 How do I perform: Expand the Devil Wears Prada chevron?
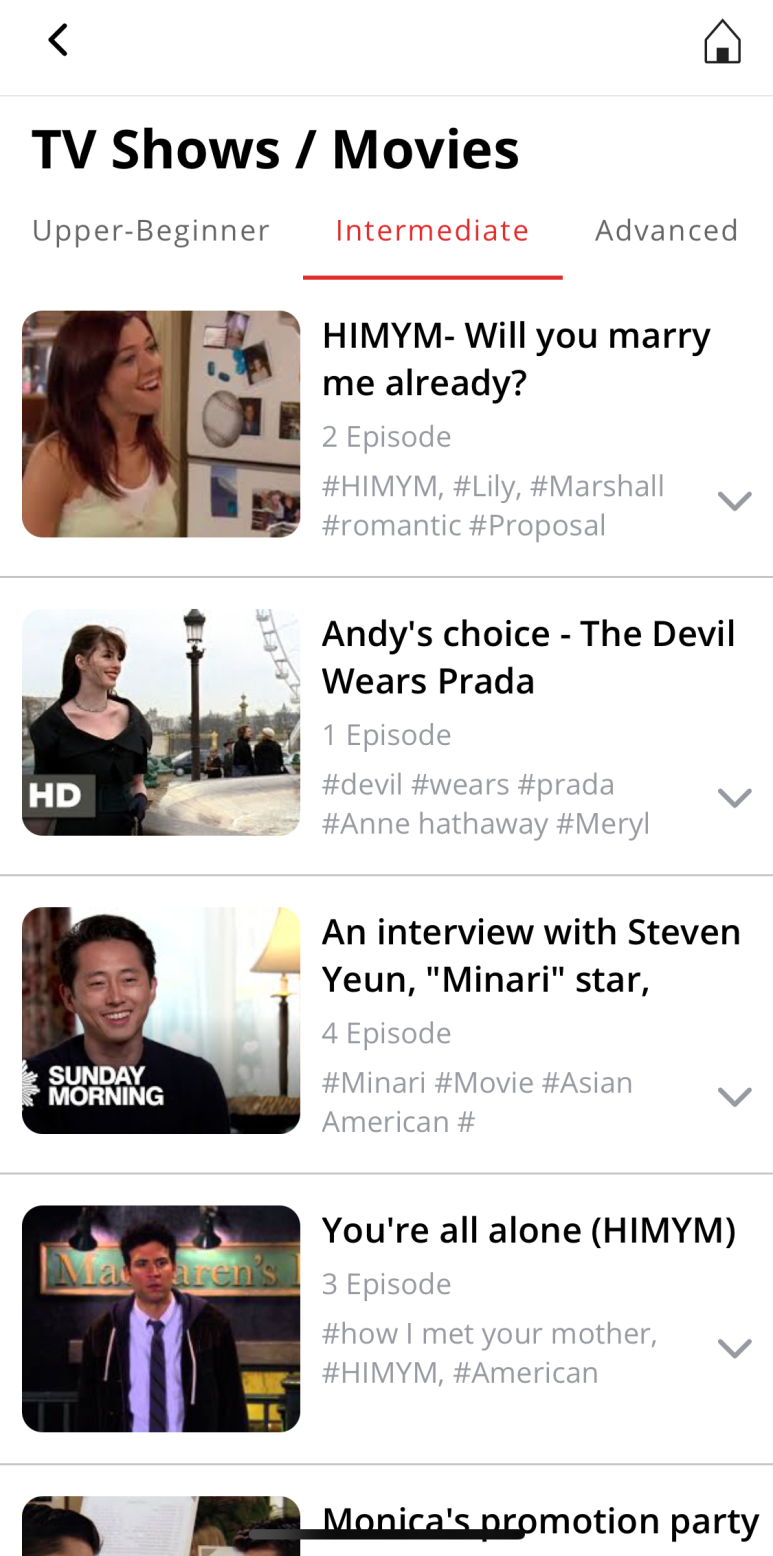point(734,798)
